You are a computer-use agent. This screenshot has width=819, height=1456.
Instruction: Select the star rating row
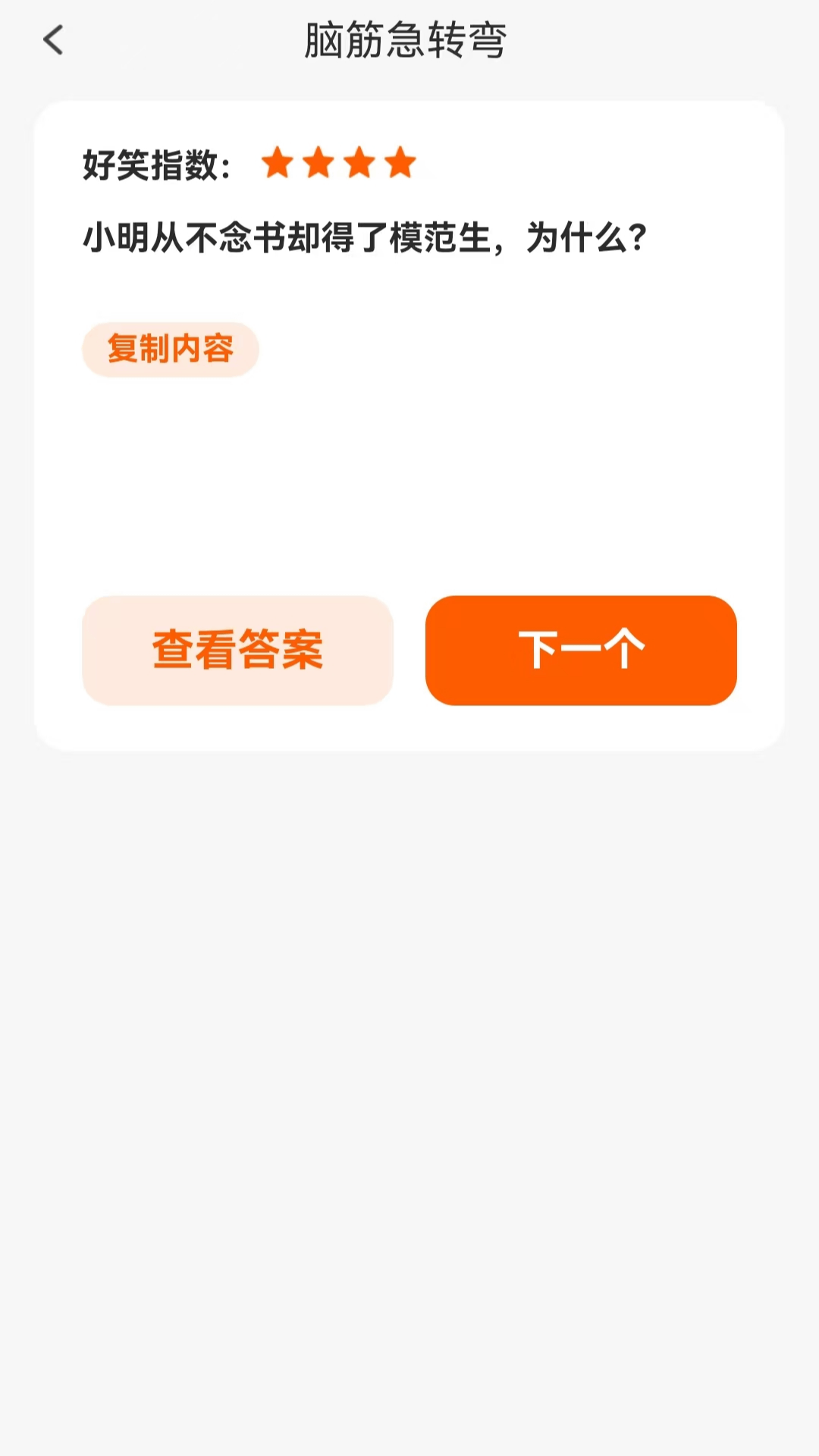340,163
